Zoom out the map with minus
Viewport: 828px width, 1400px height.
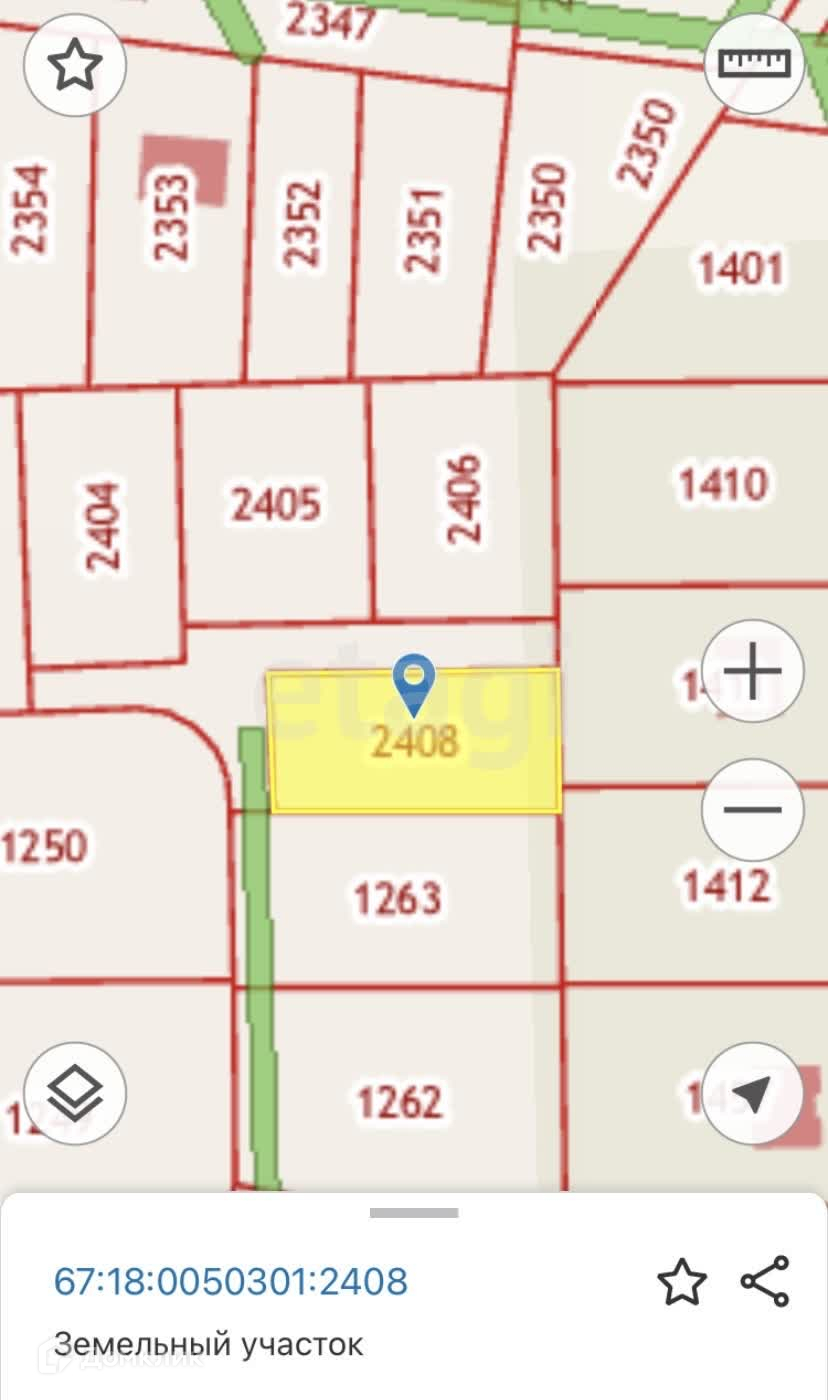click(x=753, y=809)
